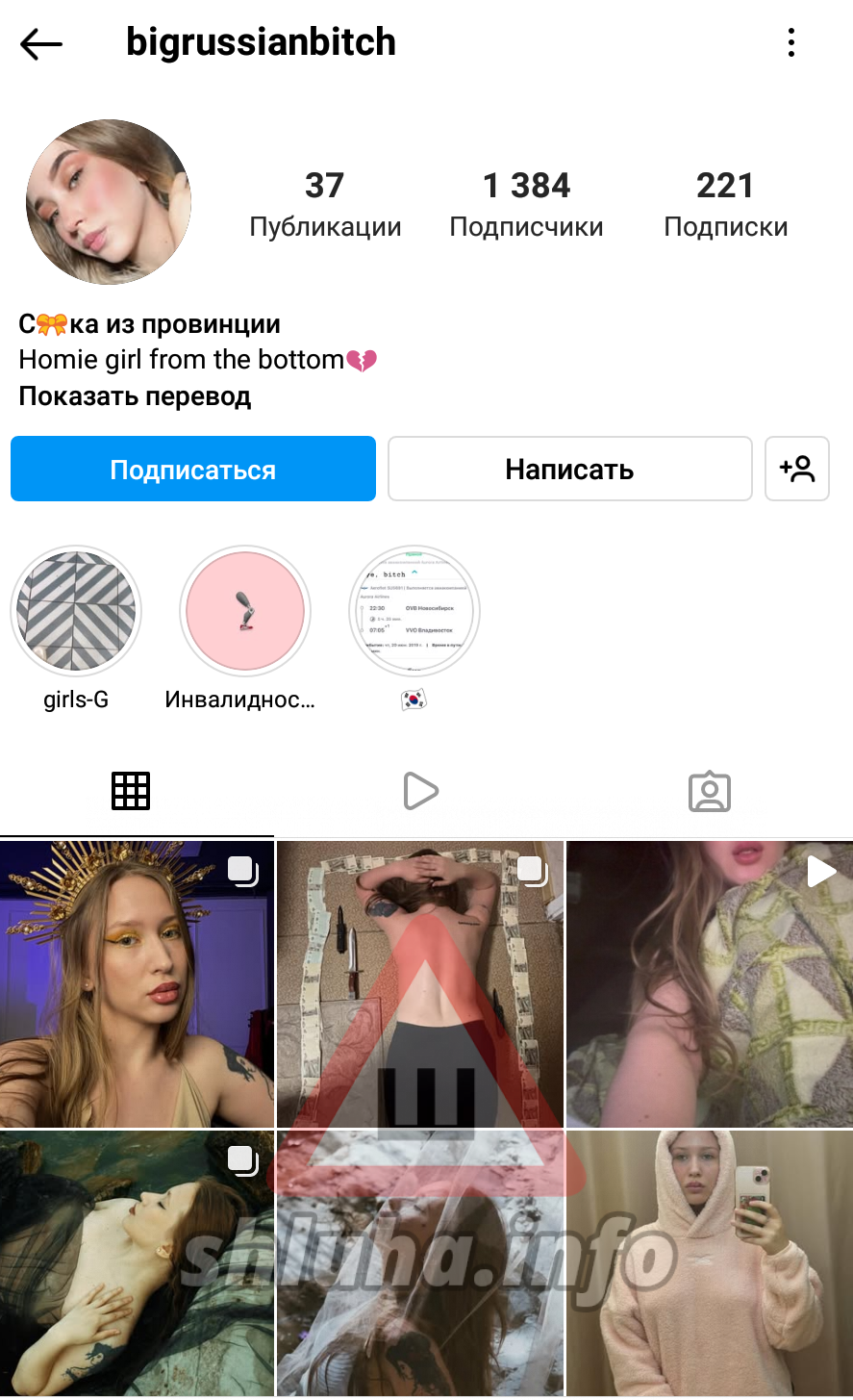This screenshot has height=1400, width=853.
Task: Tap the profile avatar picture
Action: pyautogui.click(x=108, y=202)
